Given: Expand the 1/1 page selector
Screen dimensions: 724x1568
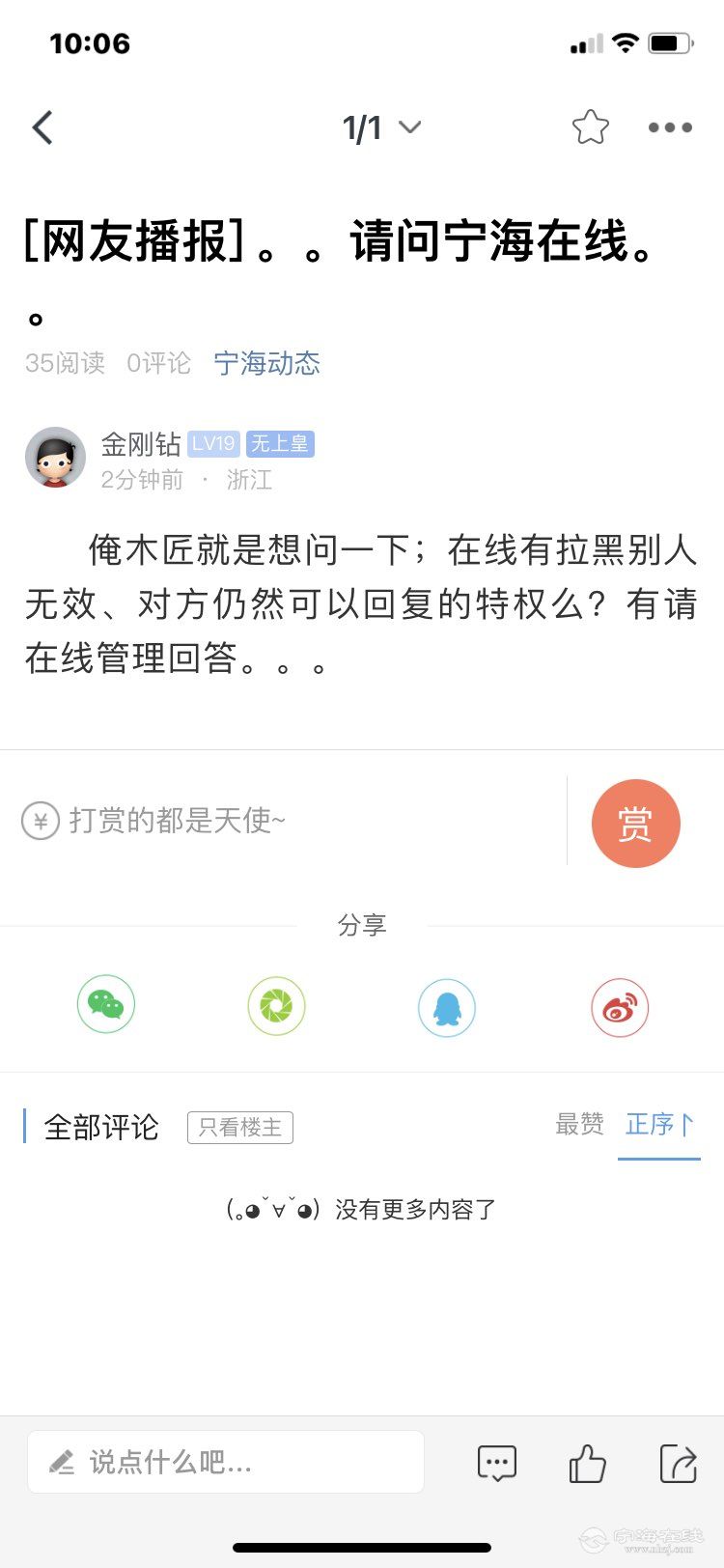Looking at the screenshot, I should [381, 127].
